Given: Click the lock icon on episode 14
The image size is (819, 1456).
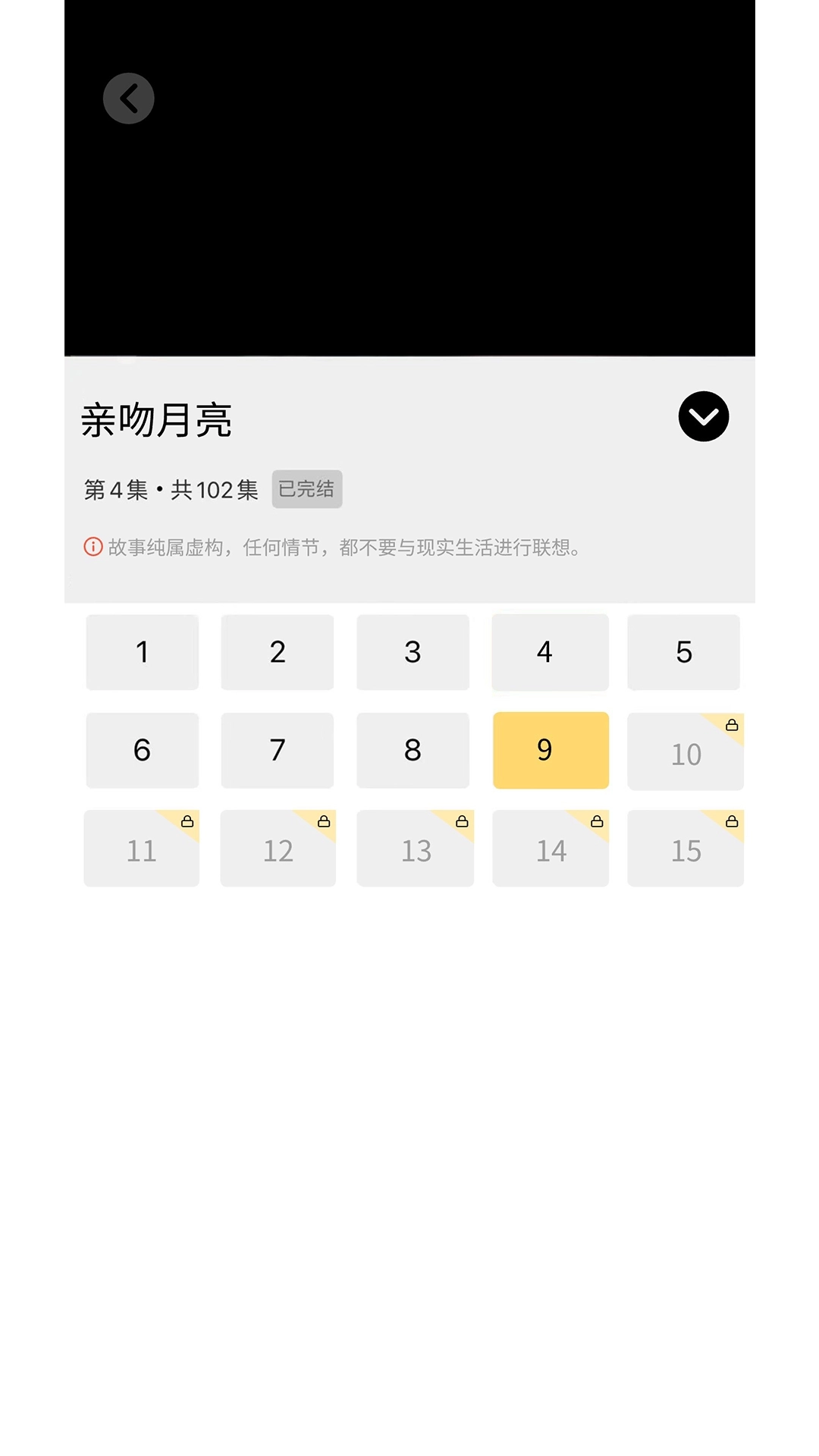Looking at the screenshot, I should pyautogui.click(x=596, y=821).
